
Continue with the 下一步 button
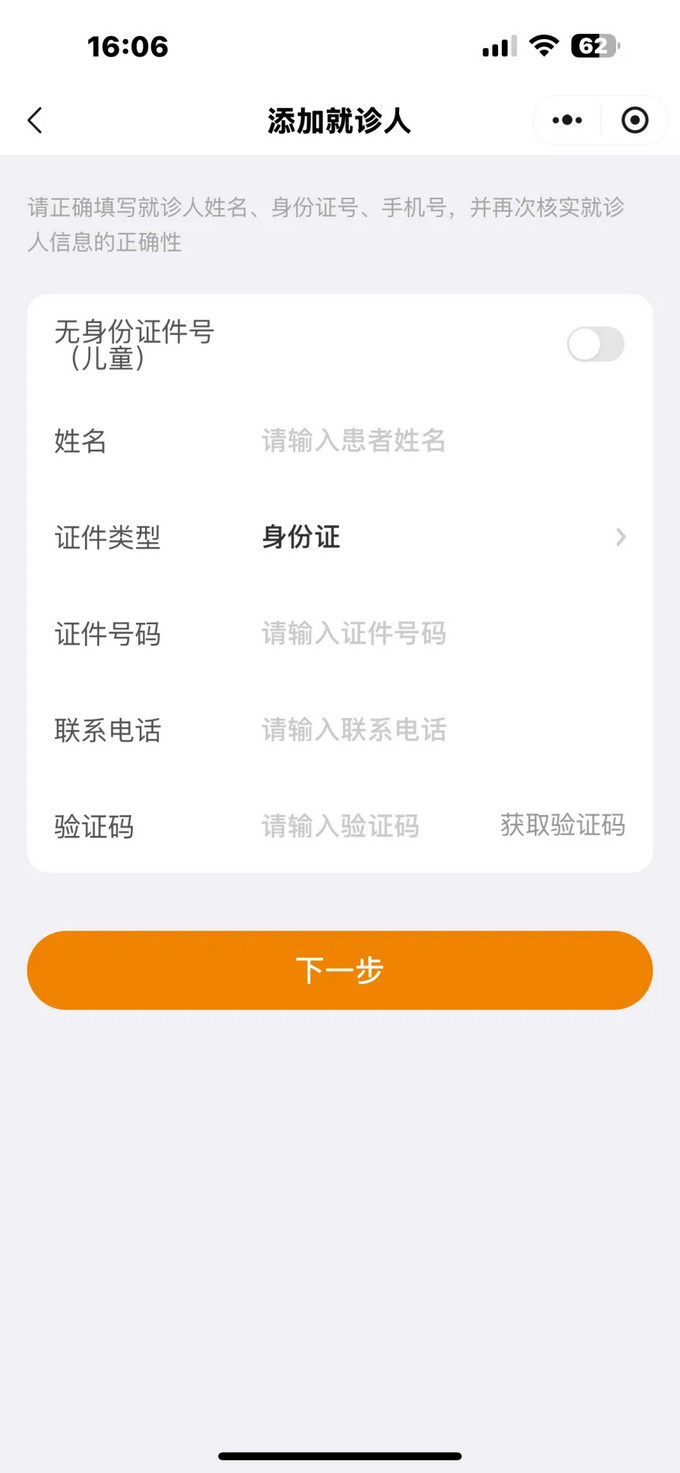[x=340, y=970]
